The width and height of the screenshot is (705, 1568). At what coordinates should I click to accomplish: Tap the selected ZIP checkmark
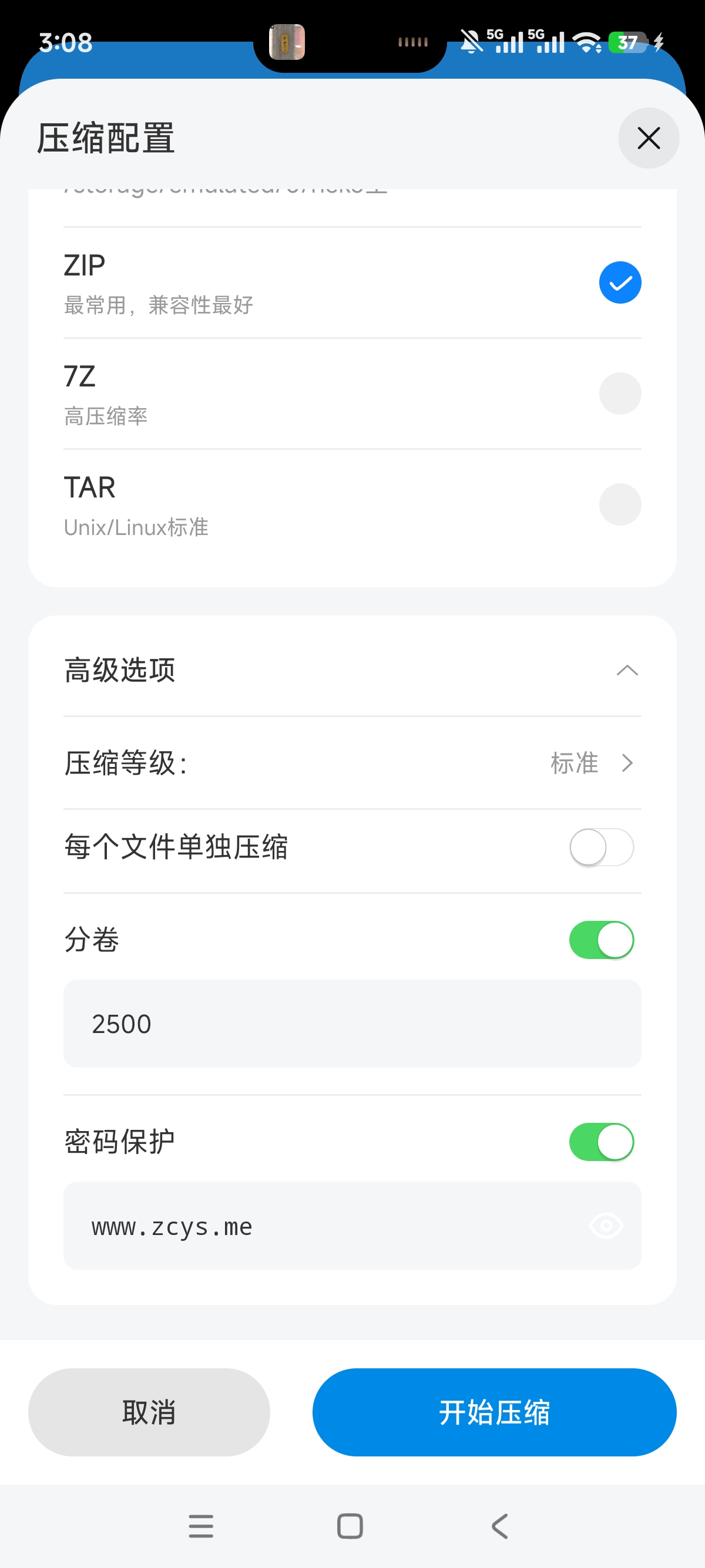[620, 282]
